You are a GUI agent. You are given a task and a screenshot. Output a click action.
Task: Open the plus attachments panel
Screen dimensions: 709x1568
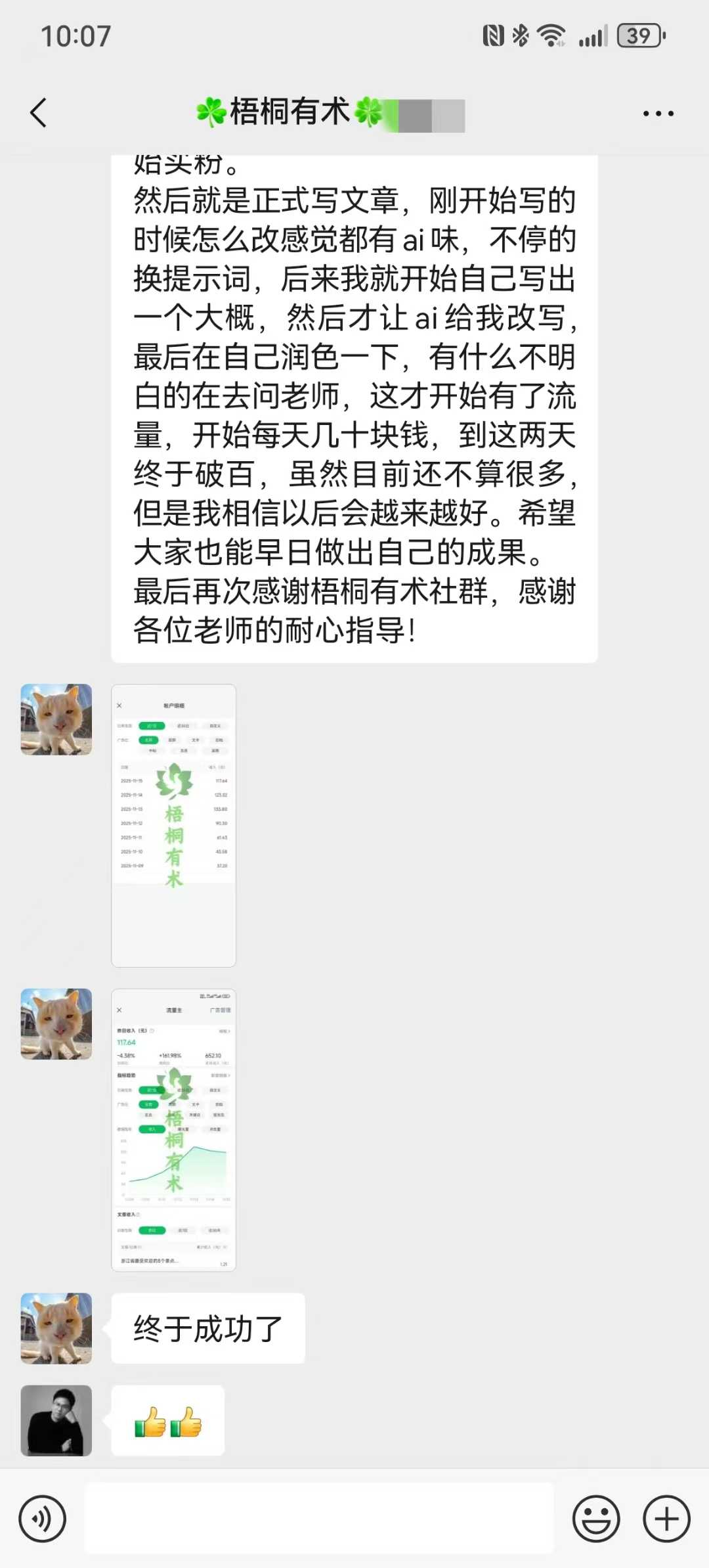[666, 1519]
